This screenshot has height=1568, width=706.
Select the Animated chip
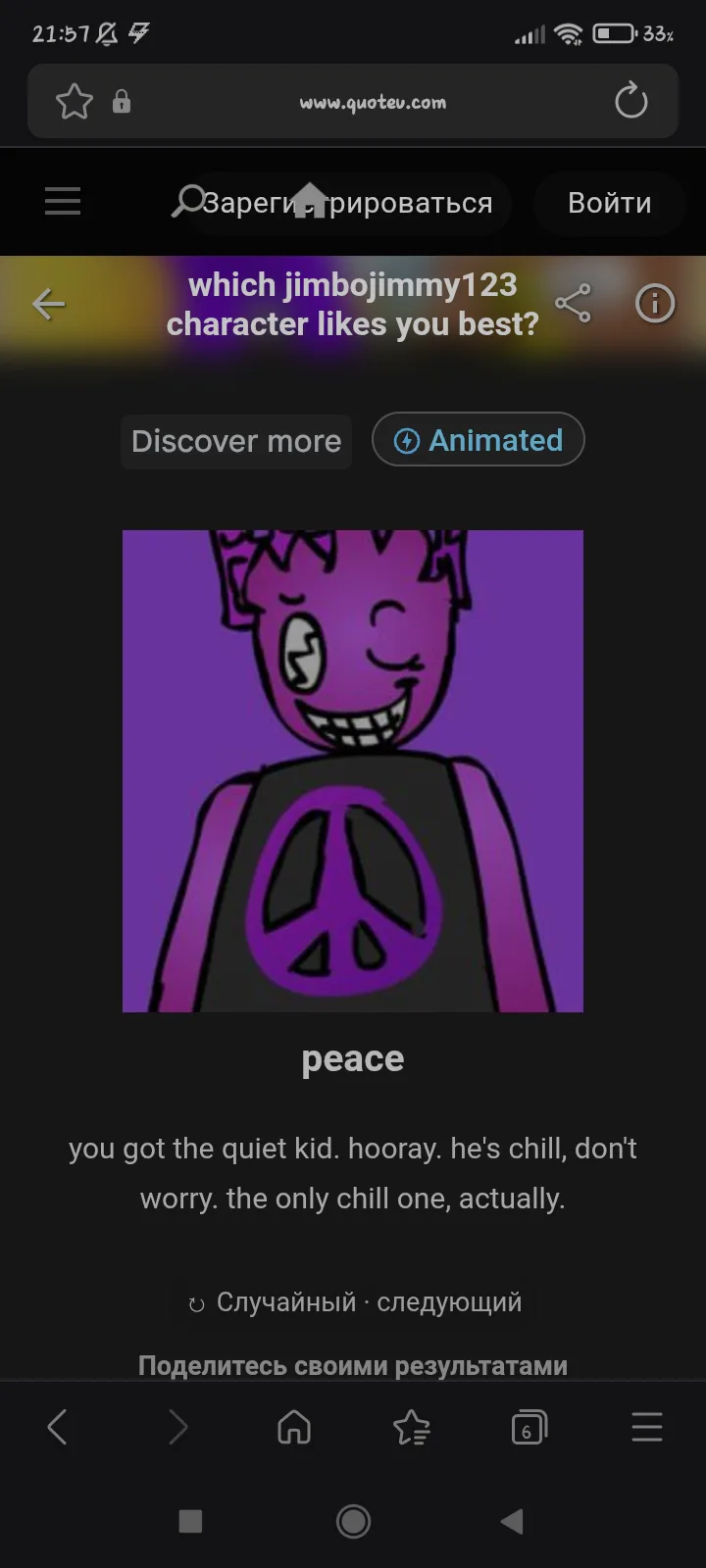479,440
